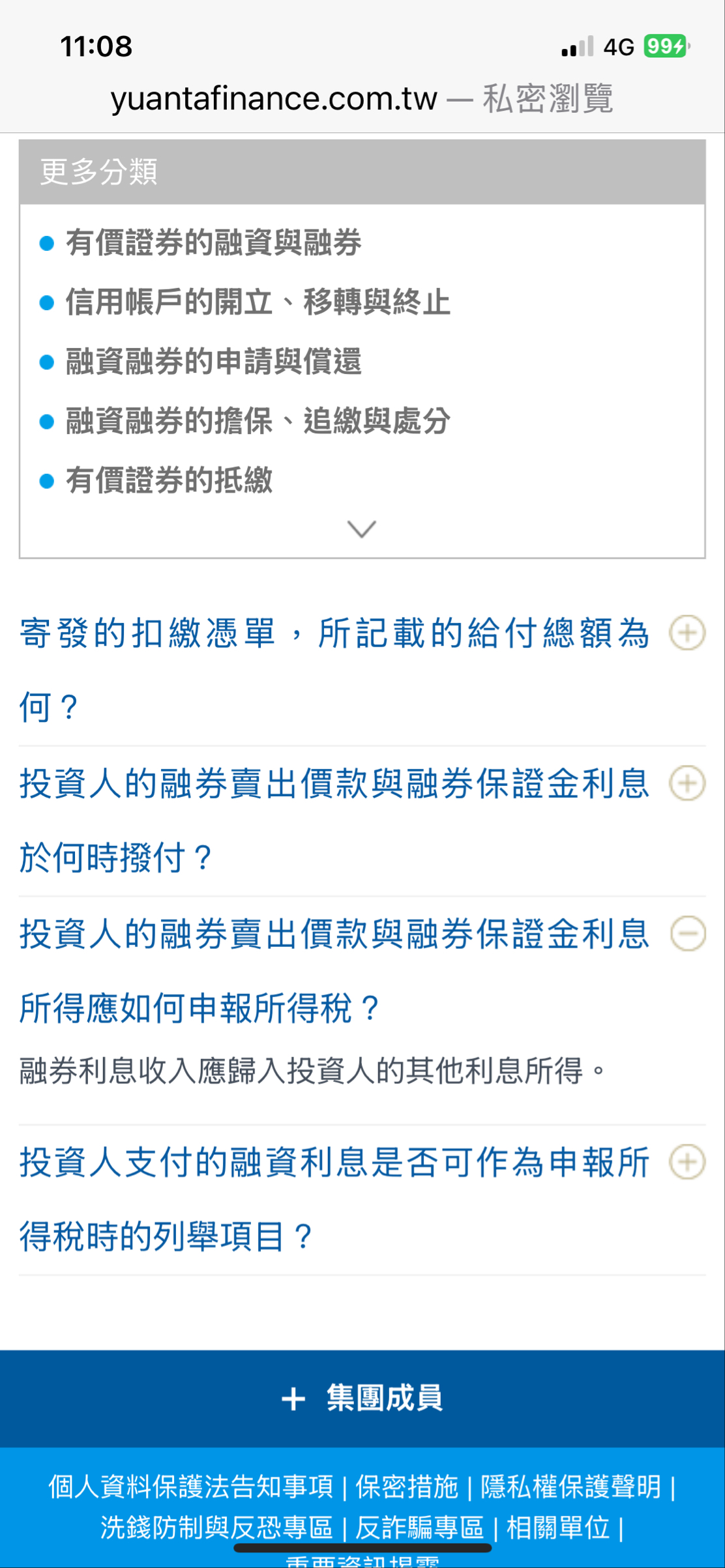Select 融資融券的擔保、追繳與處分 category

coord(258,420)
